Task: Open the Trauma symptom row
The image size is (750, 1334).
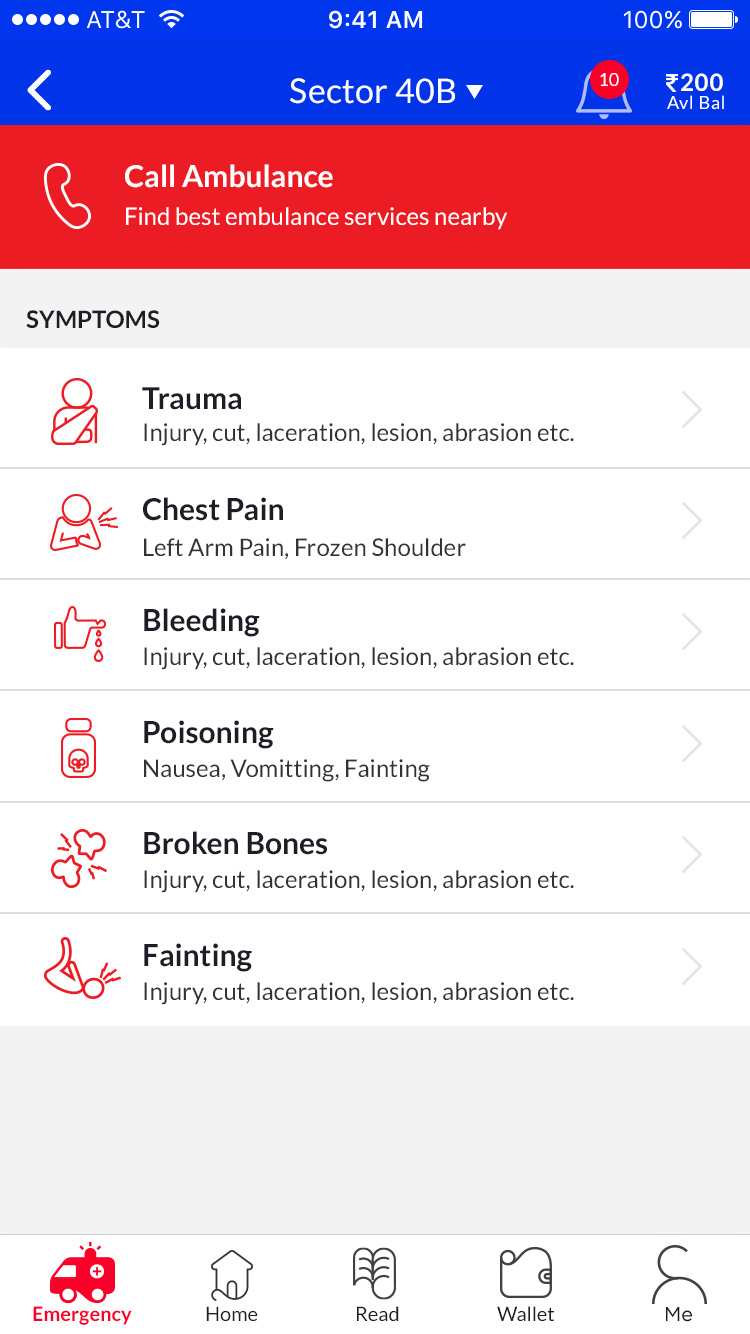Action: tap(375, 410)
